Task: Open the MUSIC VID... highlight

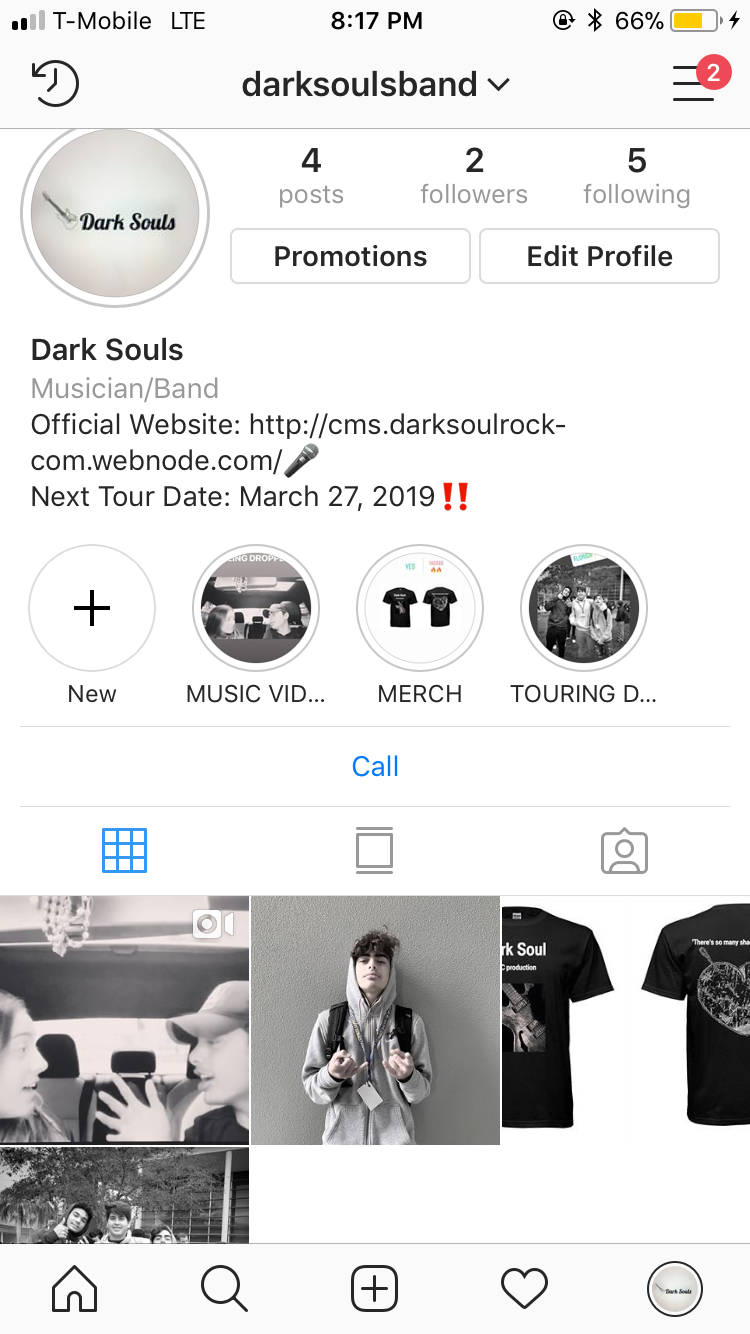Action: point(256,608)
